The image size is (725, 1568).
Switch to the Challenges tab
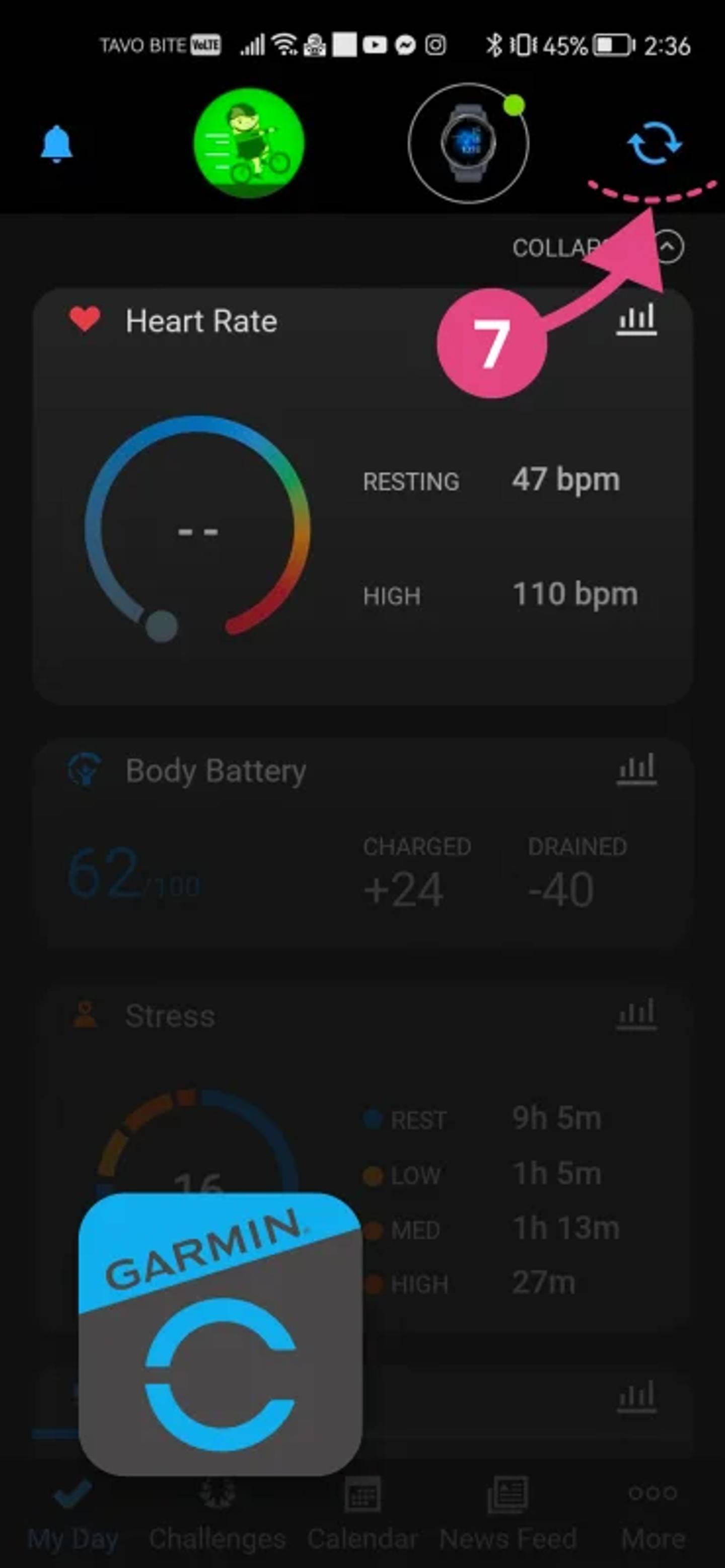point(217,1516)
